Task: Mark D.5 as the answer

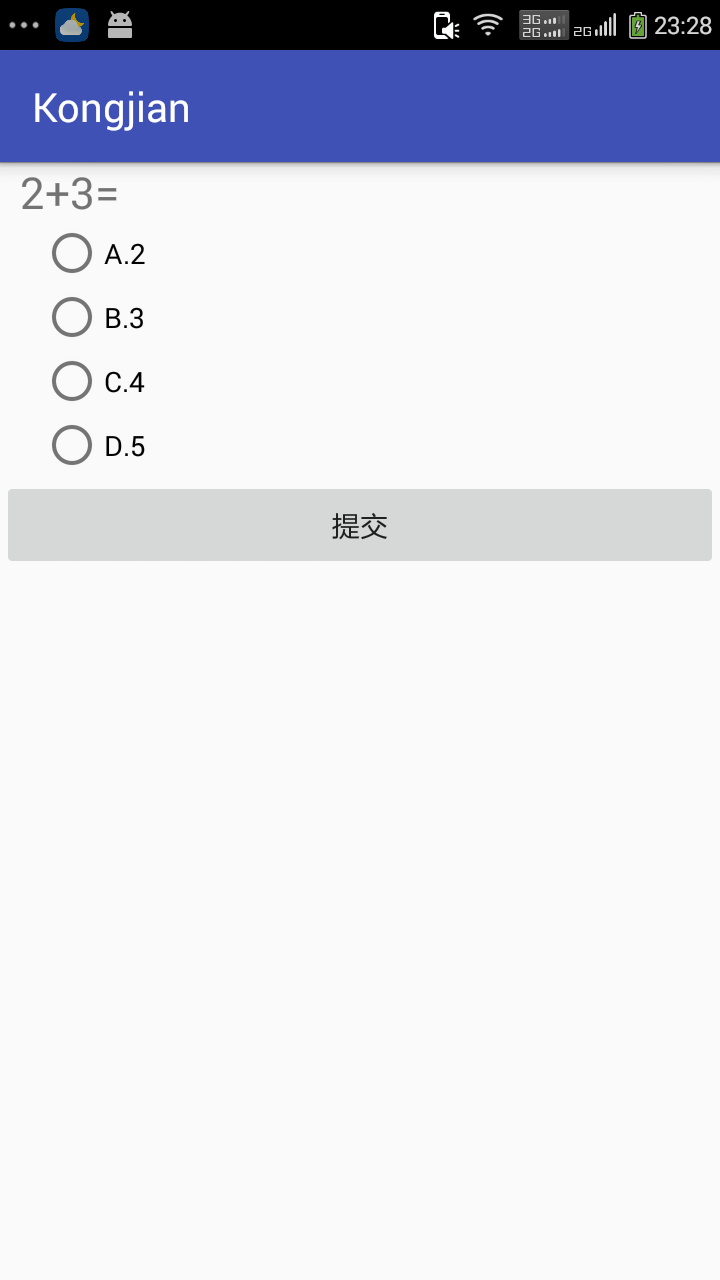Action: [x=72, y=445]
